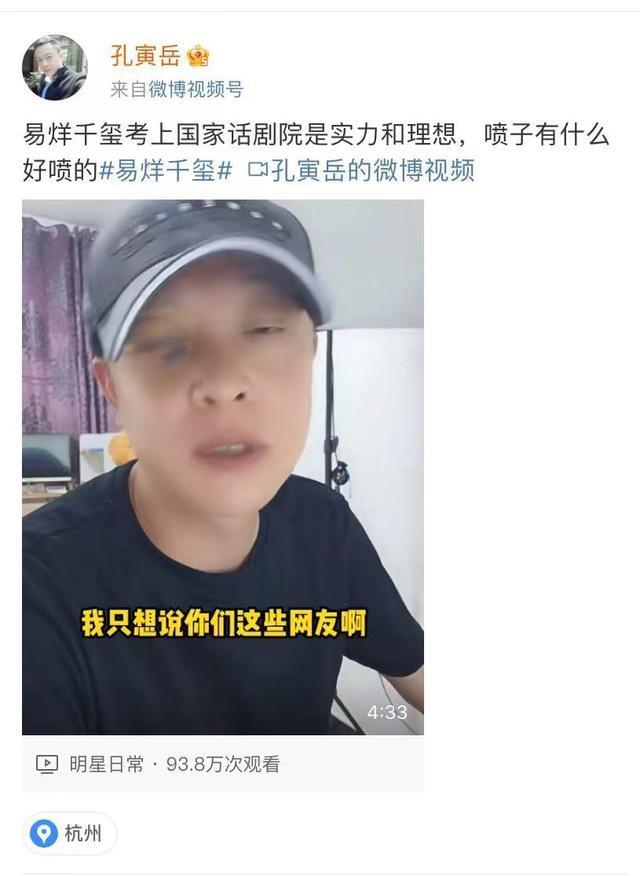Open the #易烊千玺# hashtag topic
The height and width of the screenshot is (876, 640).
tap(166, 171)
